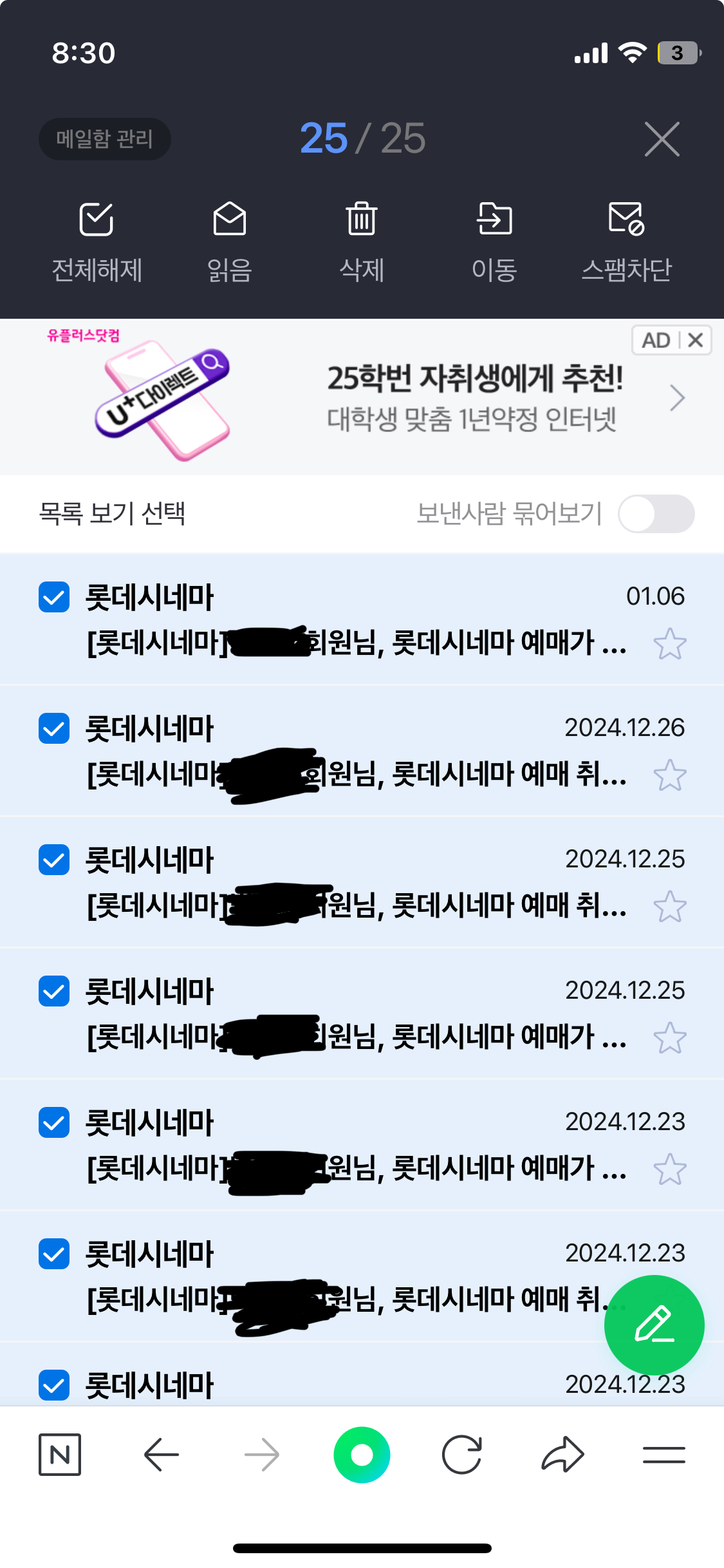Open the 25학번 자취생에게 추천 ad

click(475, 397)
